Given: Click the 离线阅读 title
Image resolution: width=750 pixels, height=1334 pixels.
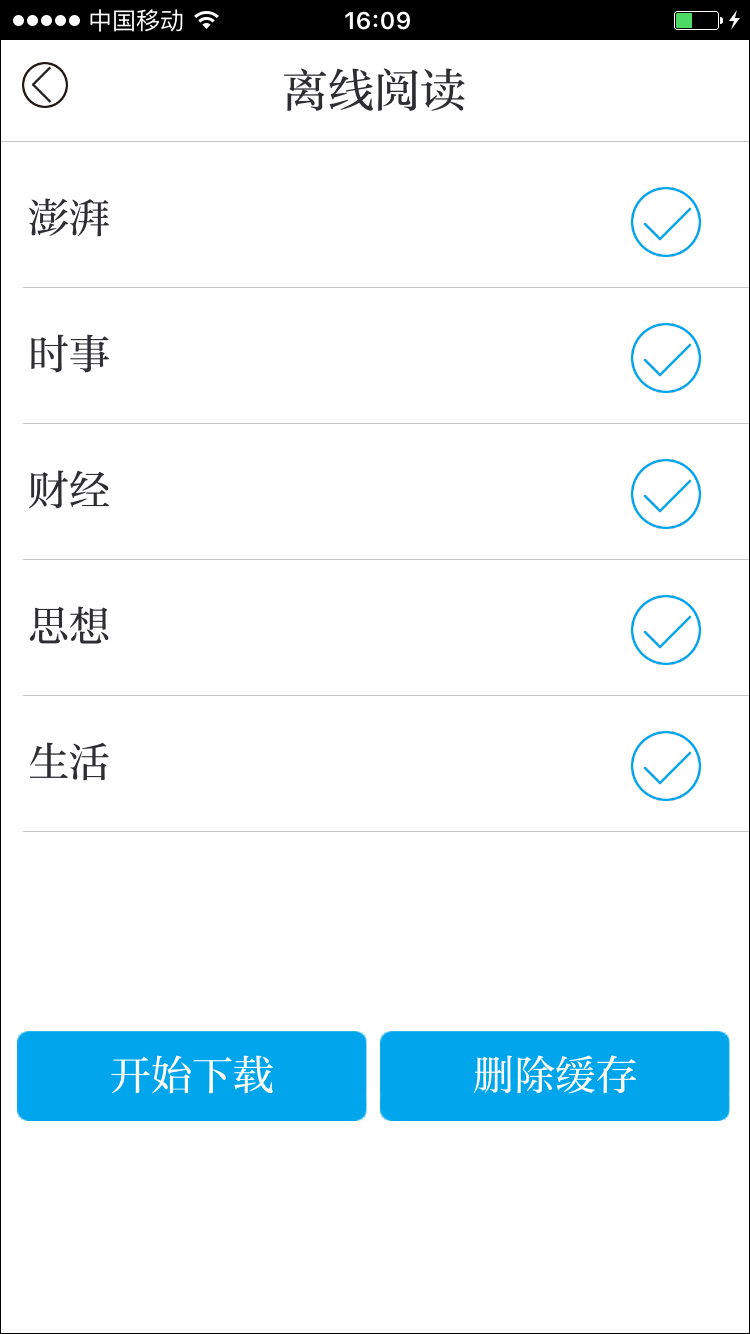Looking at the screenshot, I should [x=375, y=88].
